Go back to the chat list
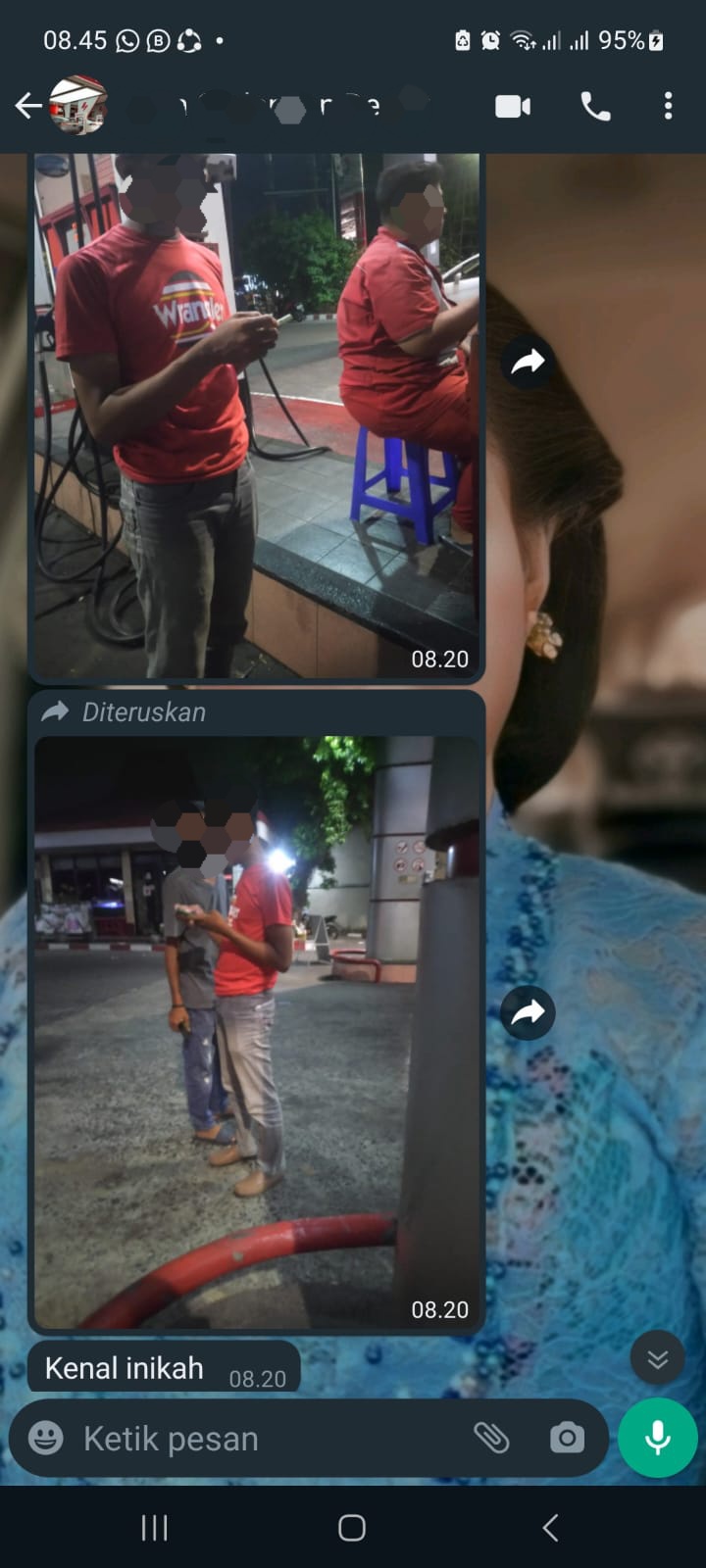706x1568 pixels. 28,105
